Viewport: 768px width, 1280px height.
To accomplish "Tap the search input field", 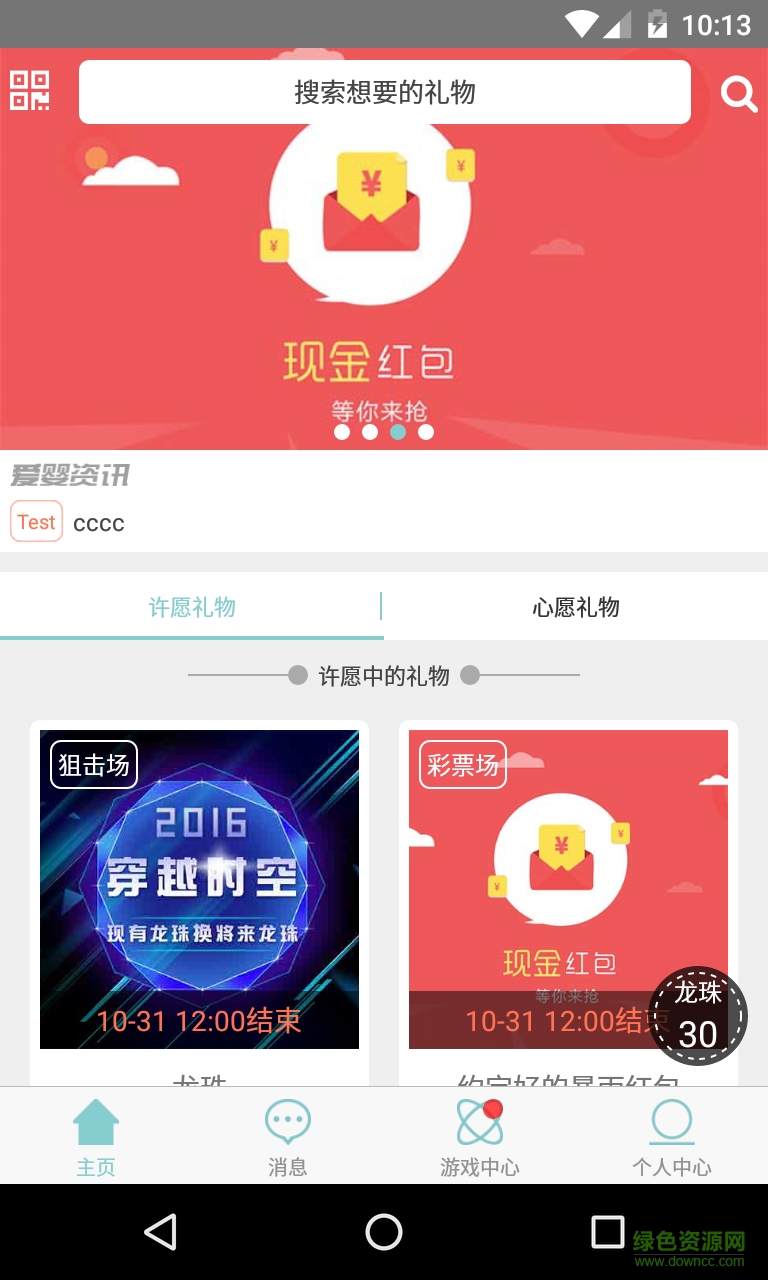I will 384,92.
